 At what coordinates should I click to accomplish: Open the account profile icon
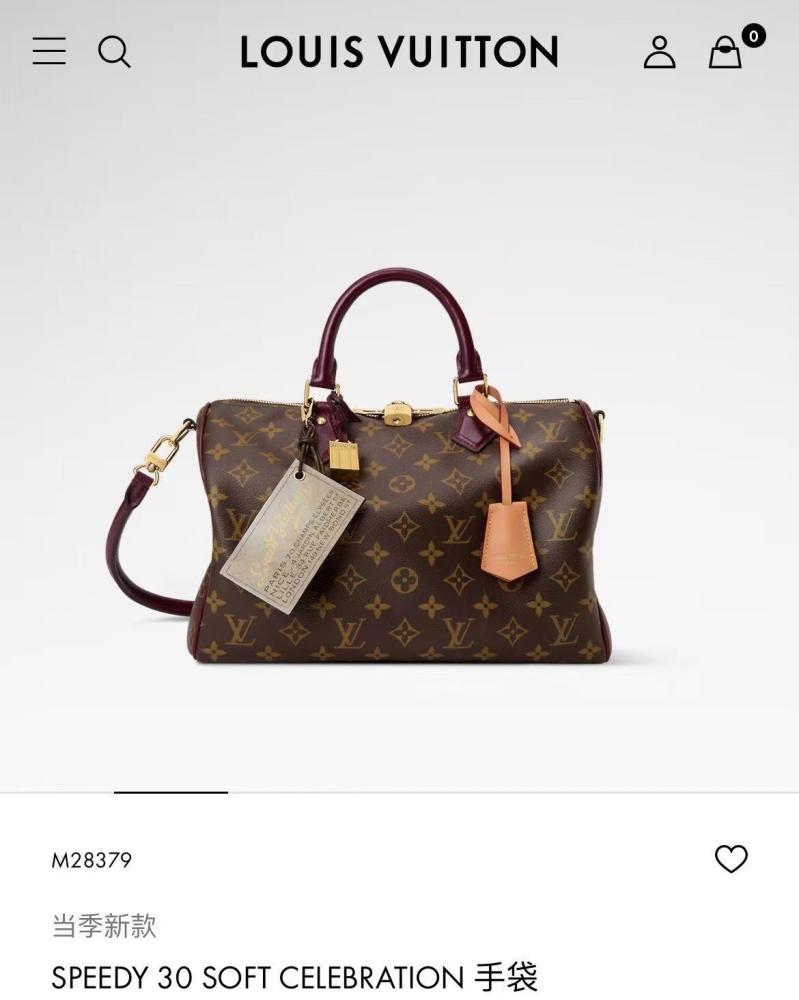[659, 52]
